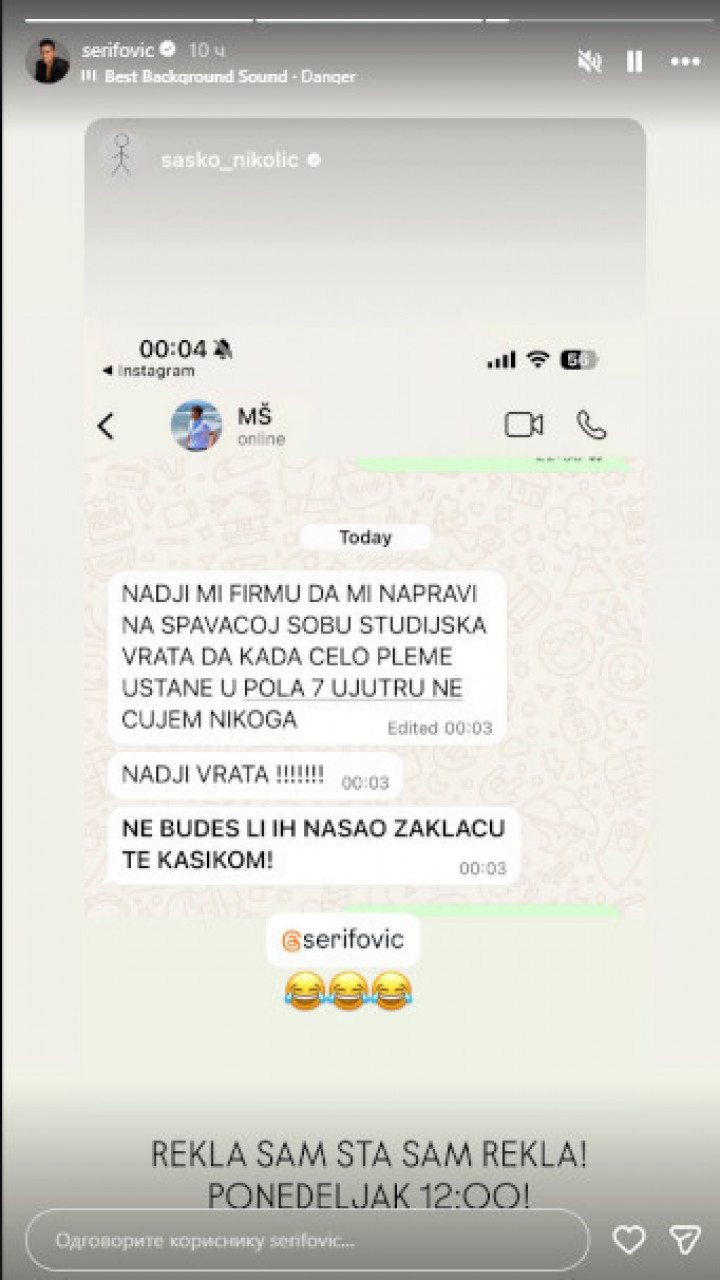
Task: Pause the story playback
Action: (635, 62)
